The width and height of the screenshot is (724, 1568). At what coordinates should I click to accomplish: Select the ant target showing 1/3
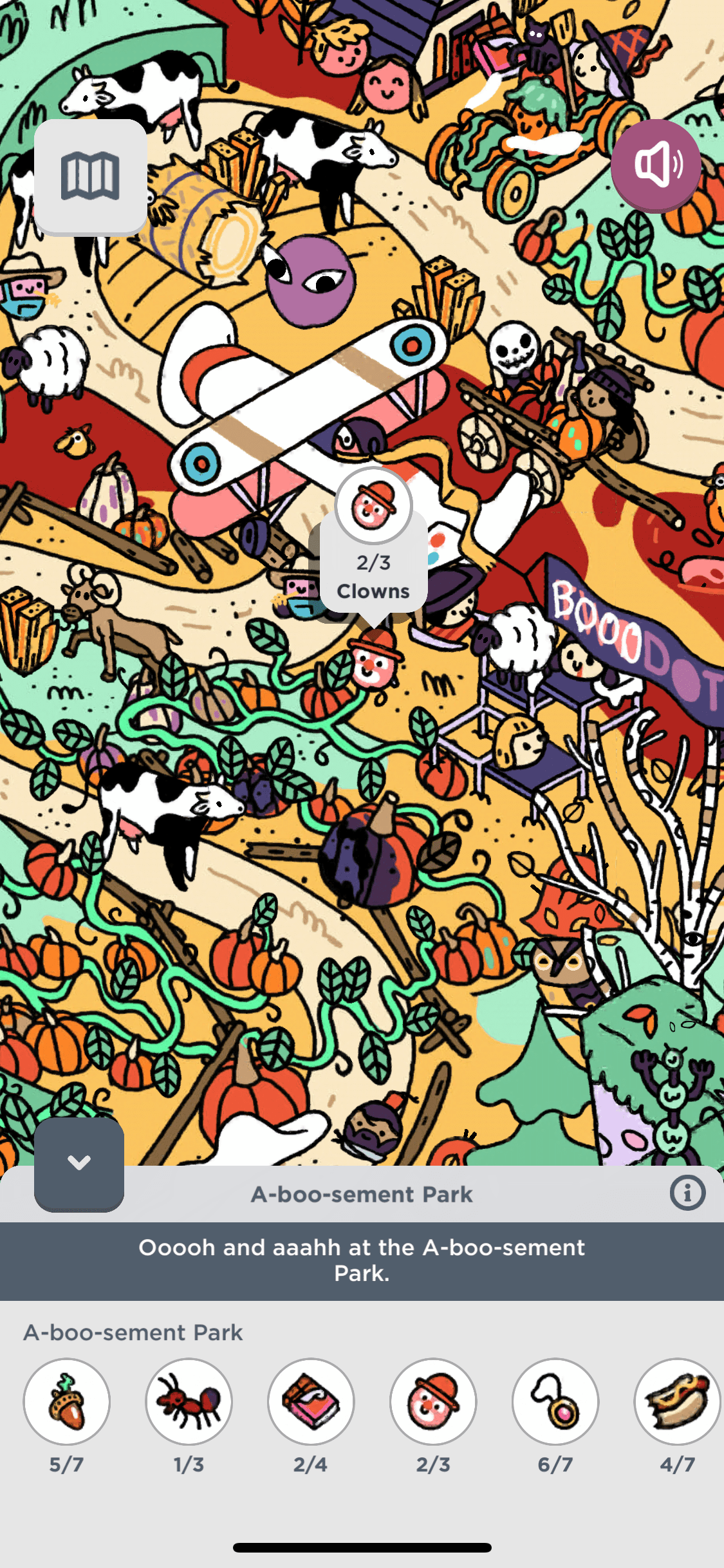coord(189,1401)
